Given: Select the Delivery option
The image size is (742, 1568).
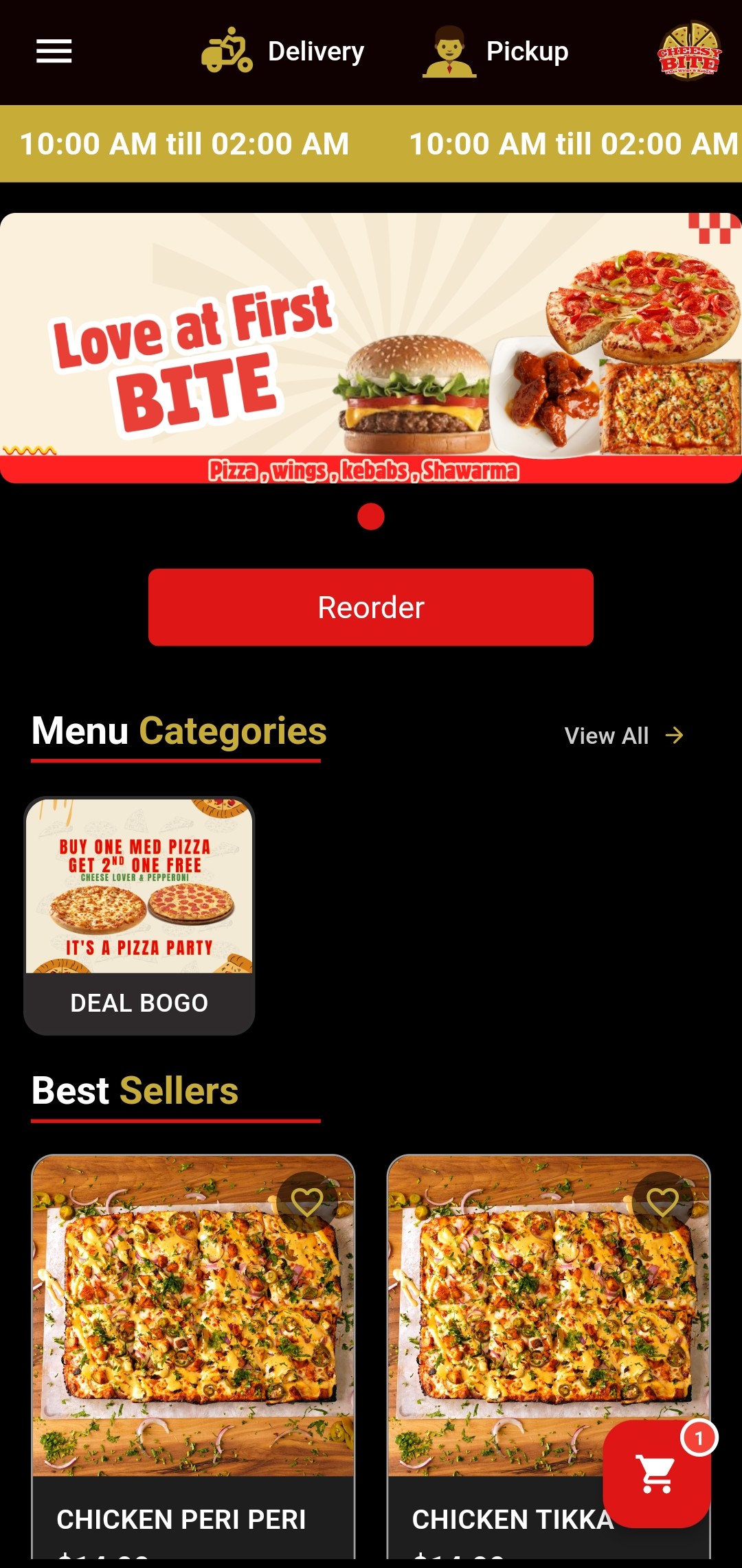Looking at the screenshot, I should click(283, 52).
